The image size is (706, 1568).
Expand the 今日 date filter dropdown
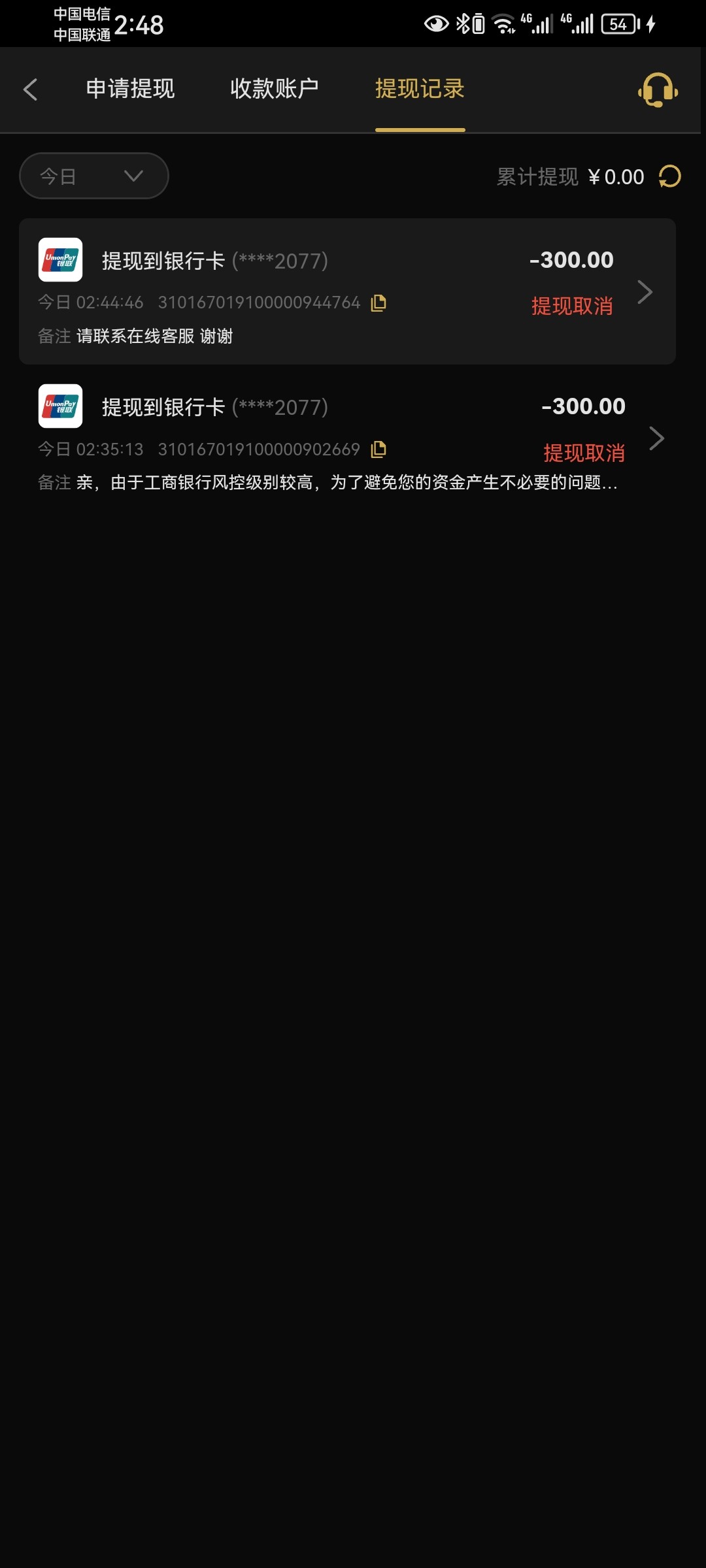tap(94, 176)
